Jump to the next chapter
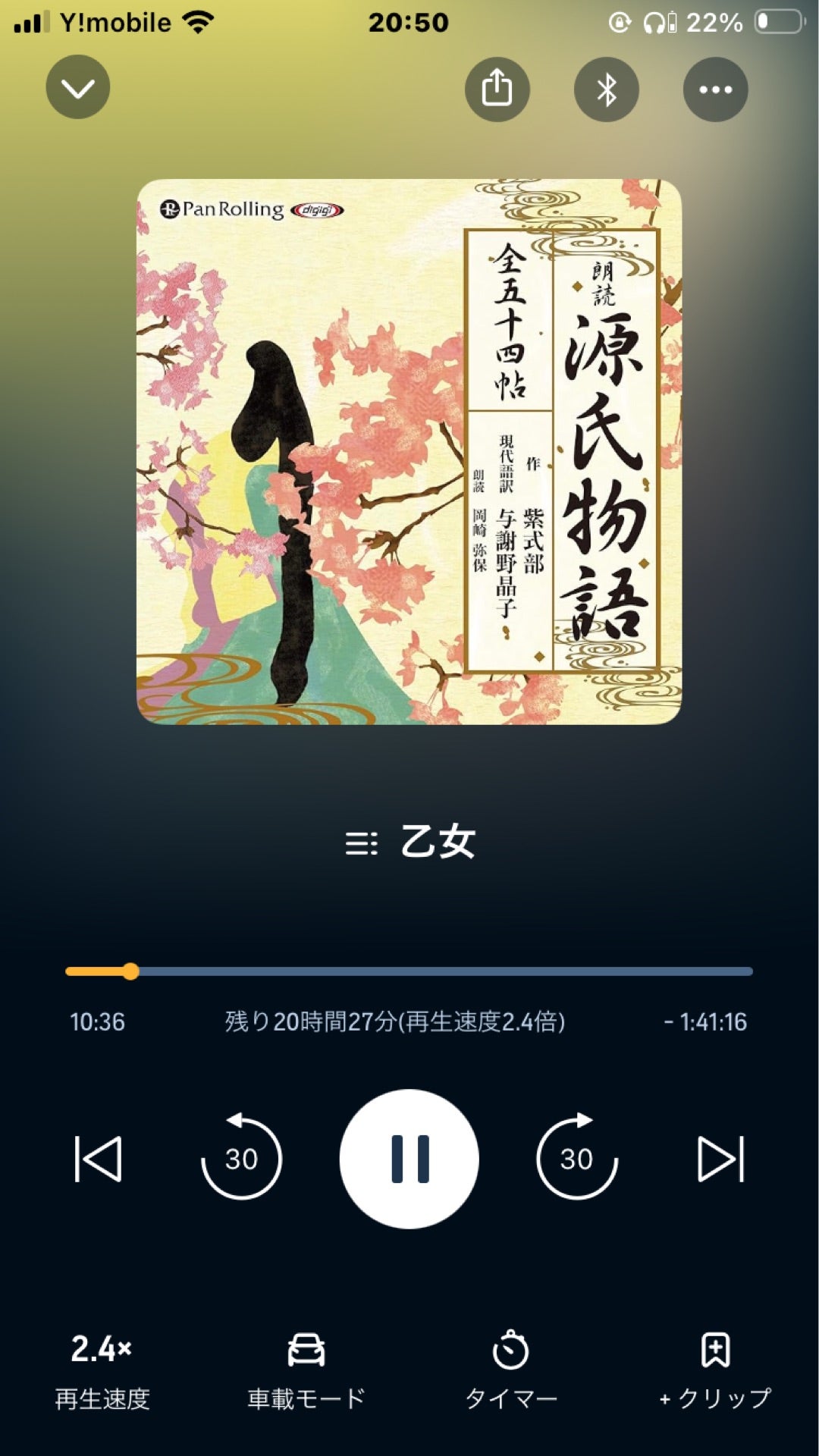 pyautogui.click(x=720, y=1158)
